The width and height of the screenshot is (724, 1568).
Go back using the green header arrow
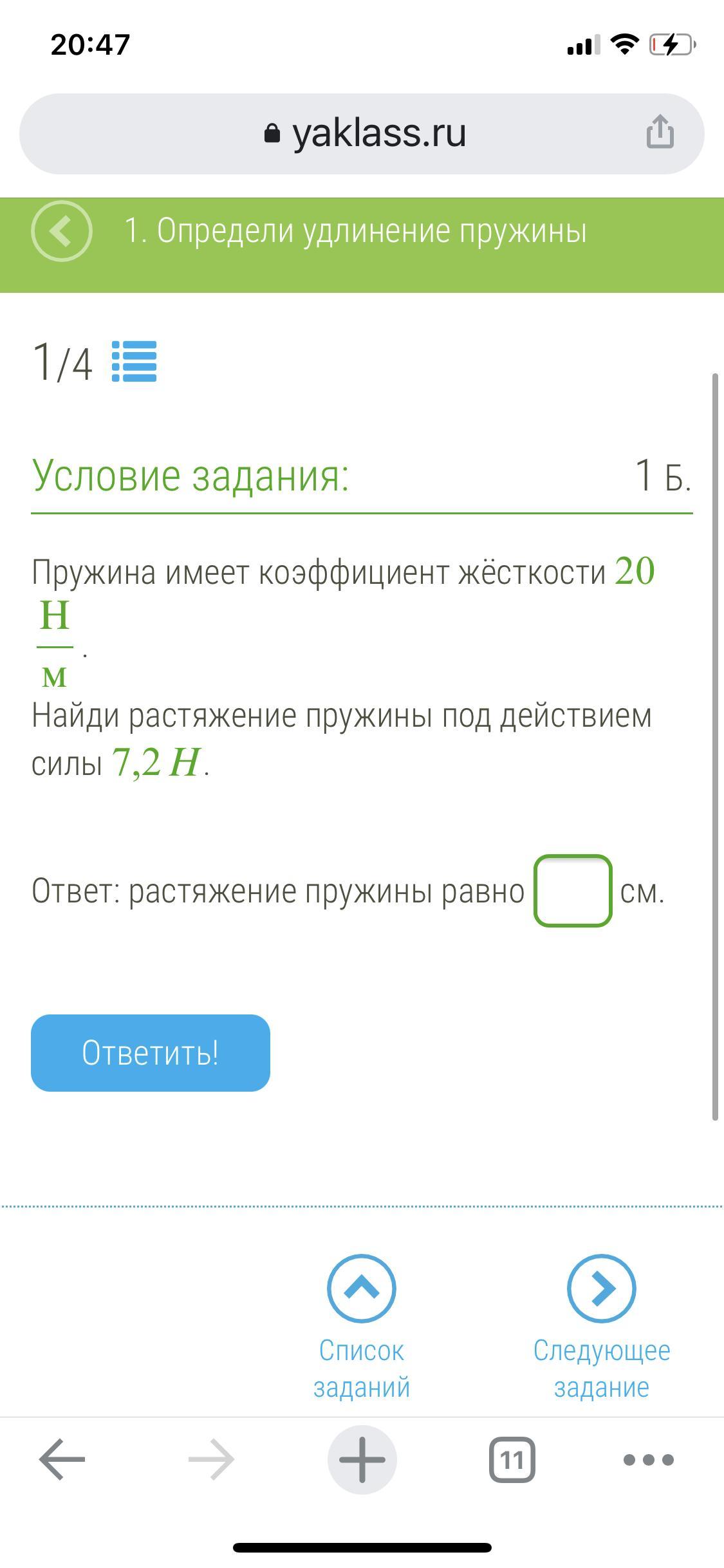[62, 231]
